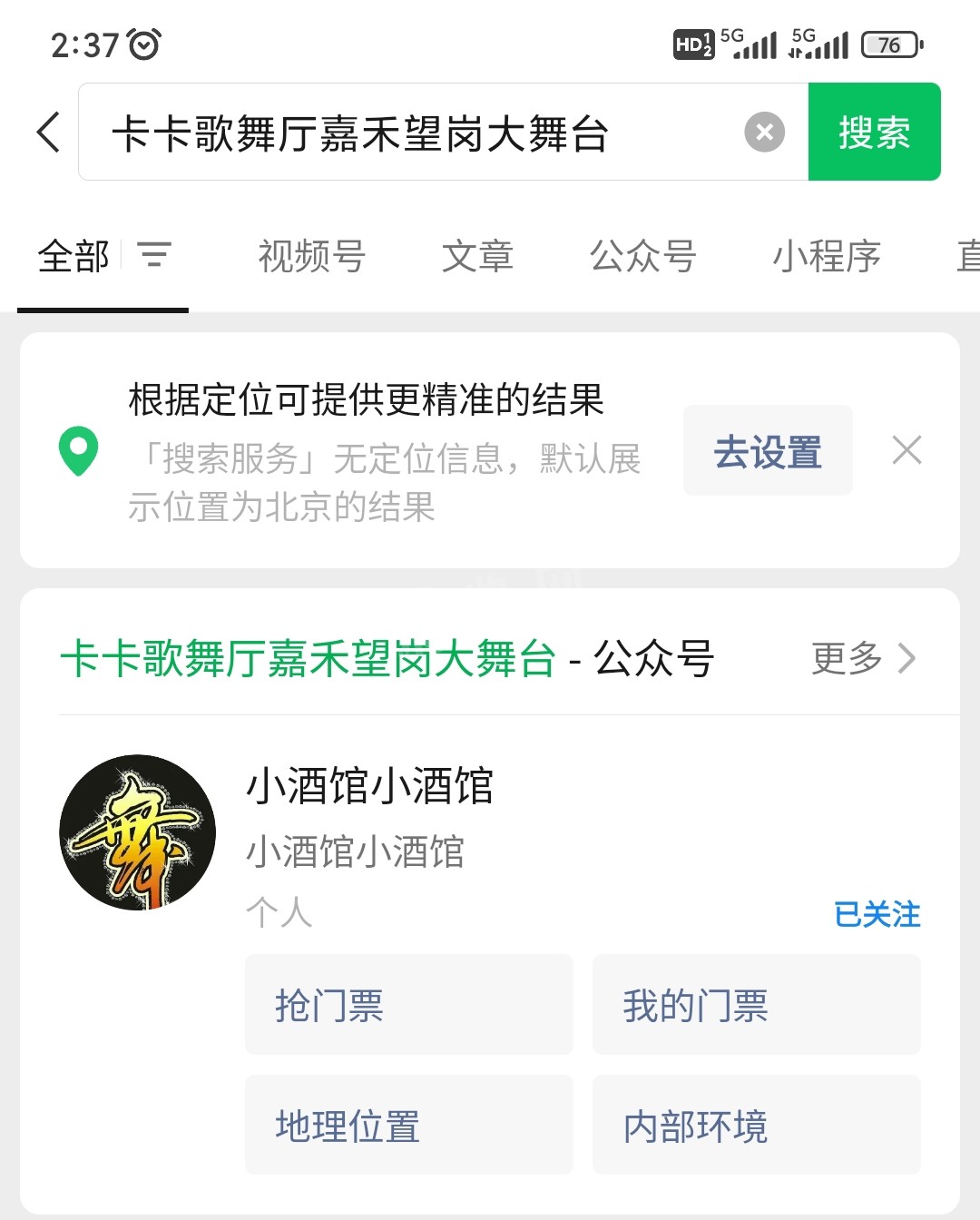
Task: Tap the green 搜索 button
Action: point(874,133)
